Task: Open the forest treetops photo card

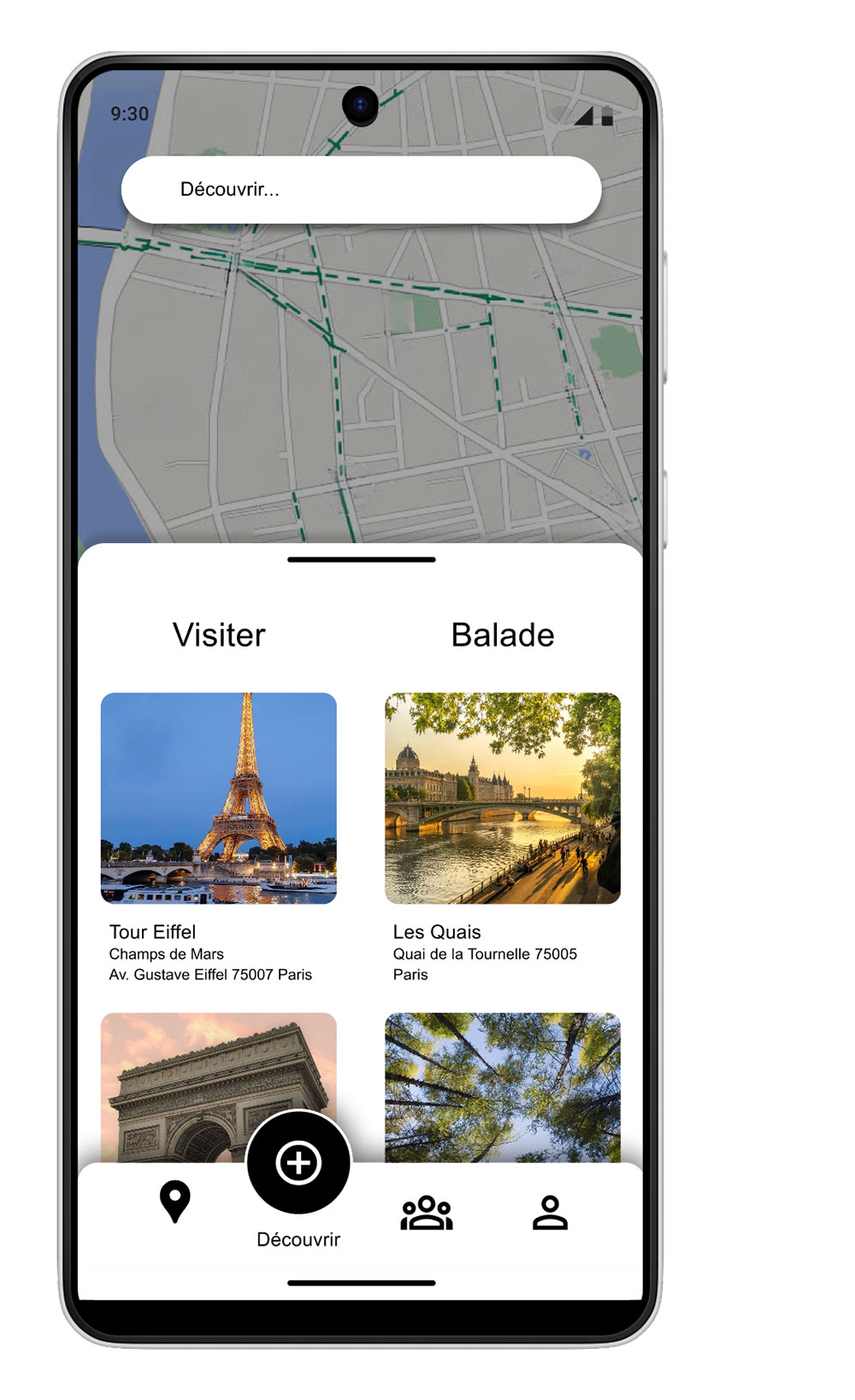Action: pos(503,1086)
